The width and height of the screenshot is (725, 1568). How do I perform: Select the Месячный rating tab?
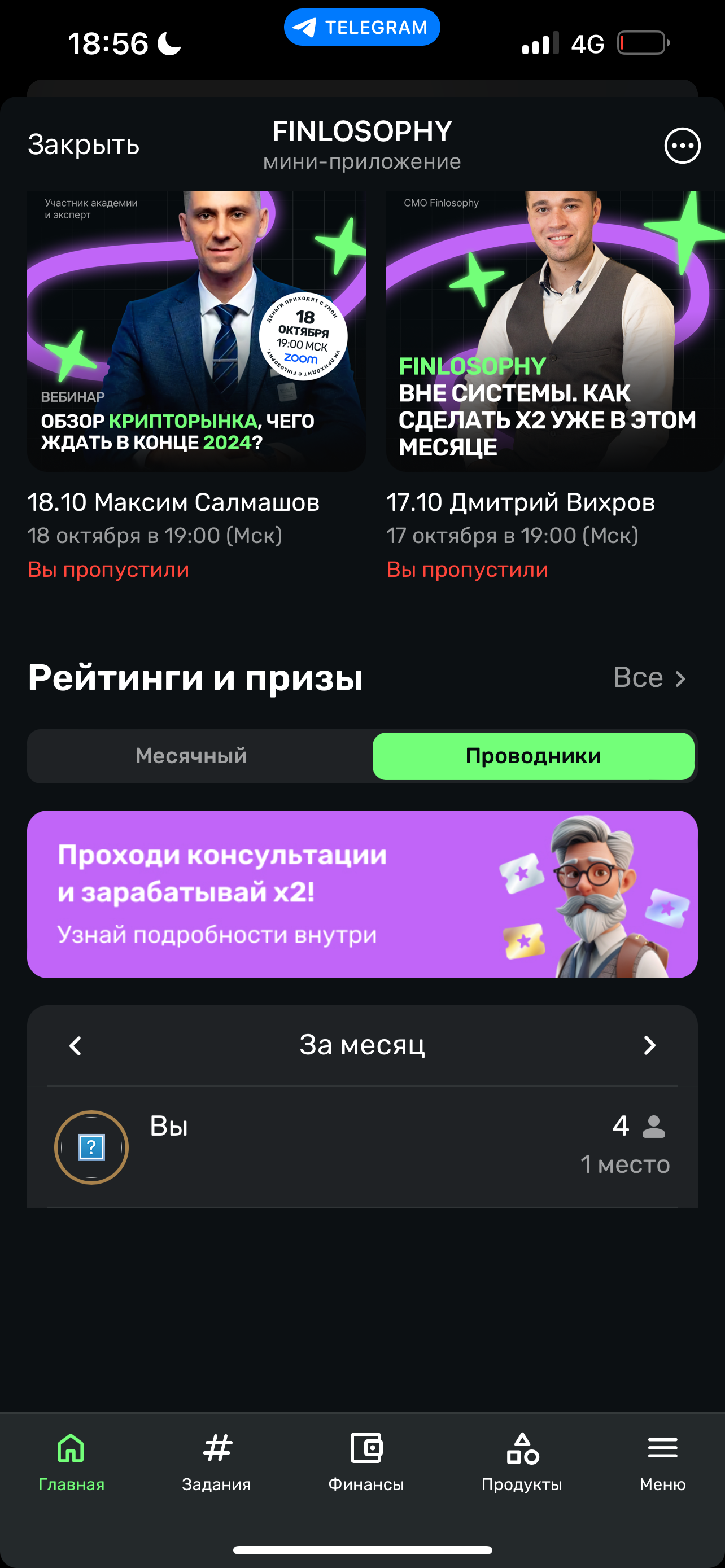click(193, 755)
